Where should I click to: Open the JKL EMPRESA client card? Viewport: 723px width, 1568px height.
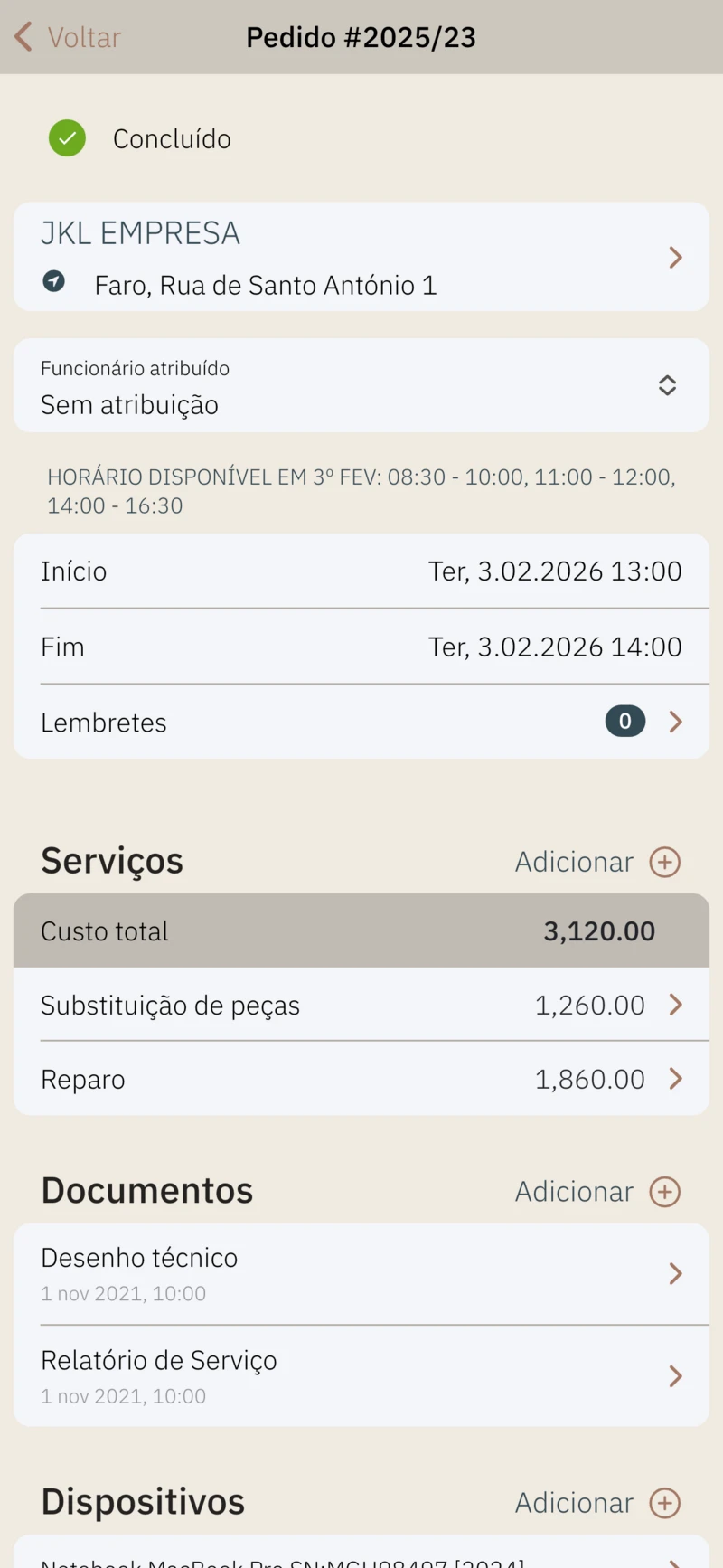pos(361,258)
